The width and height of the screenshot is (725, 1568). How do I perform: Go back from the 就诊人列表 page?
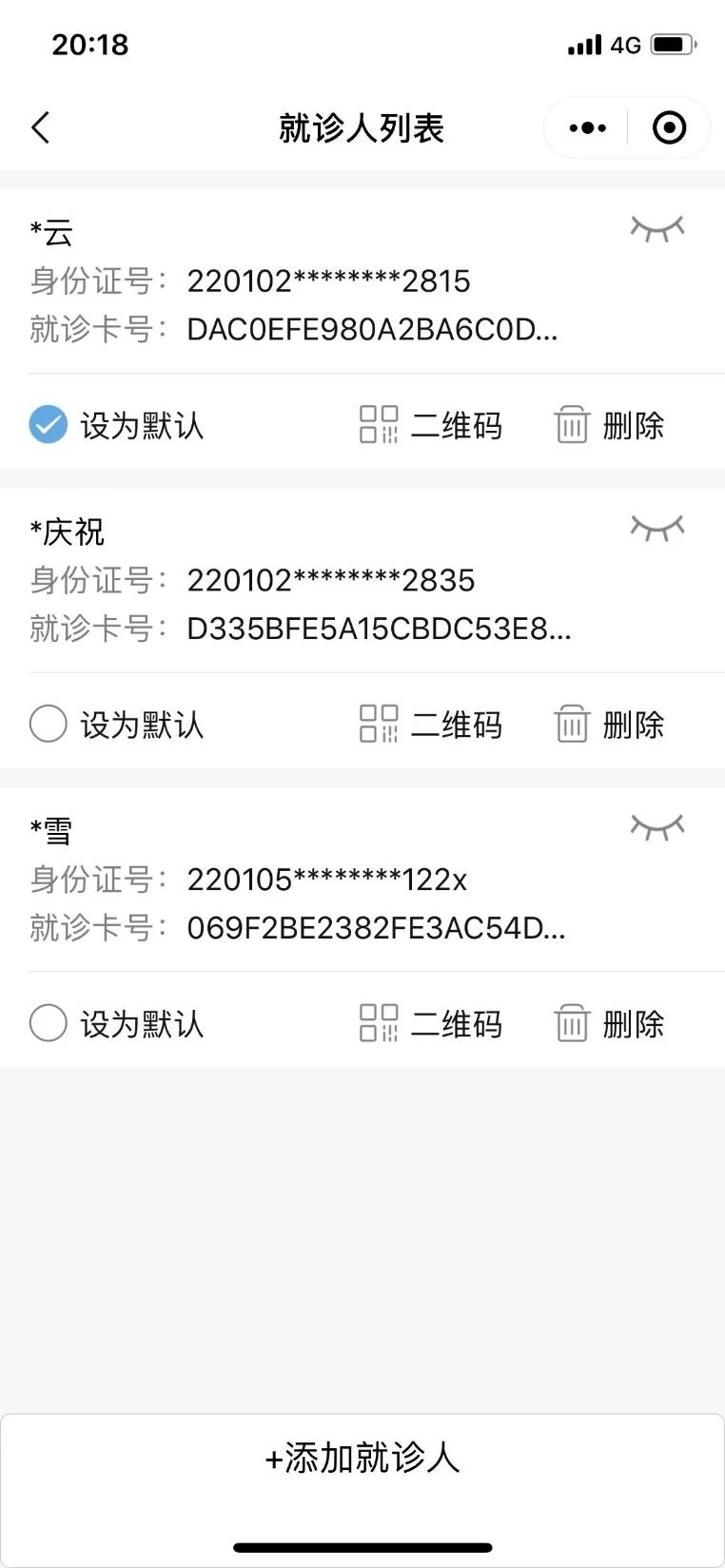point(41,127)
